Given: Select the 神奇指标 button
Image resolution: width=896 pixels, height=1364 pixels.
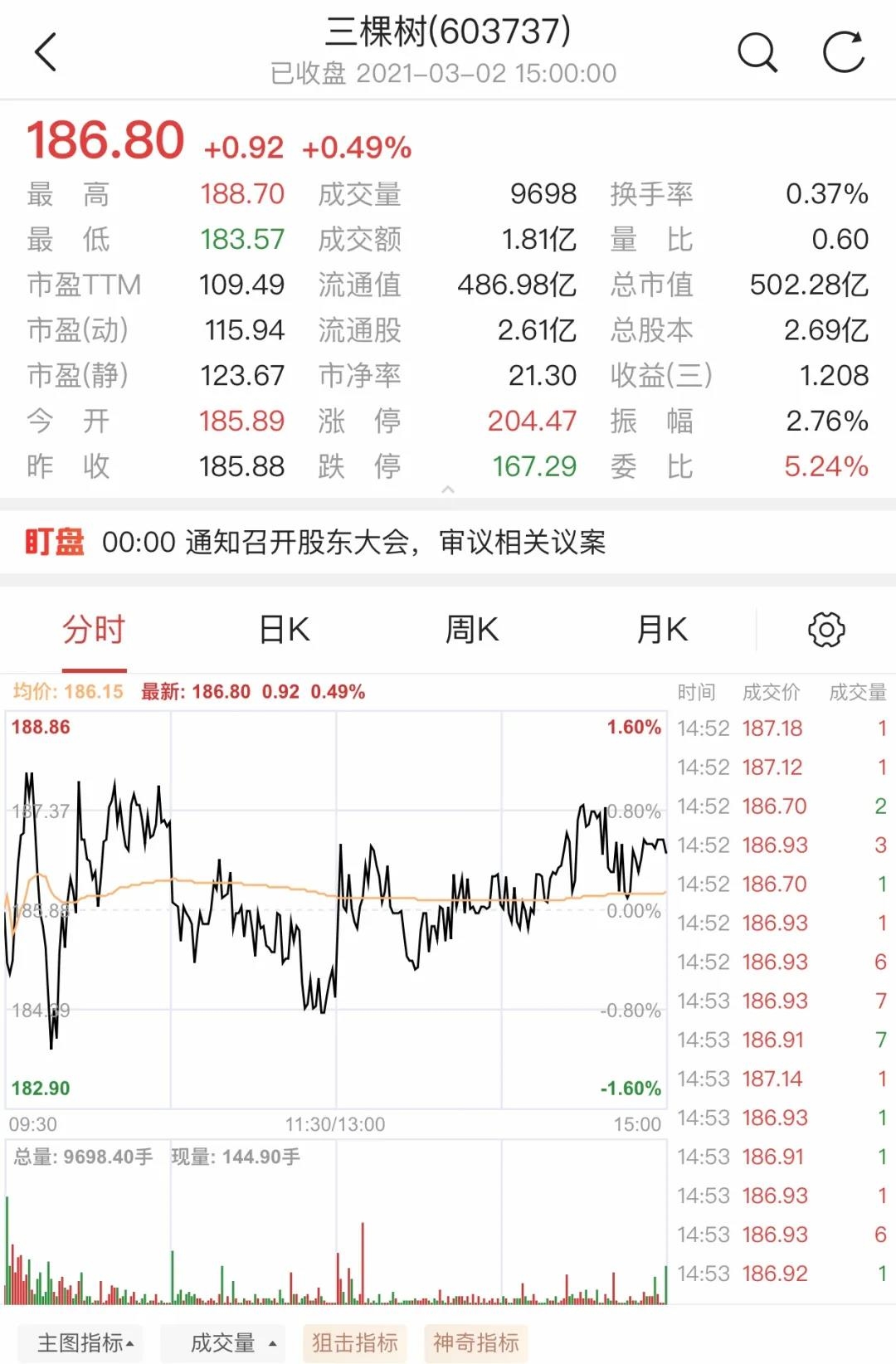Looking at the screenshot, I should (x=476, y=1342).
